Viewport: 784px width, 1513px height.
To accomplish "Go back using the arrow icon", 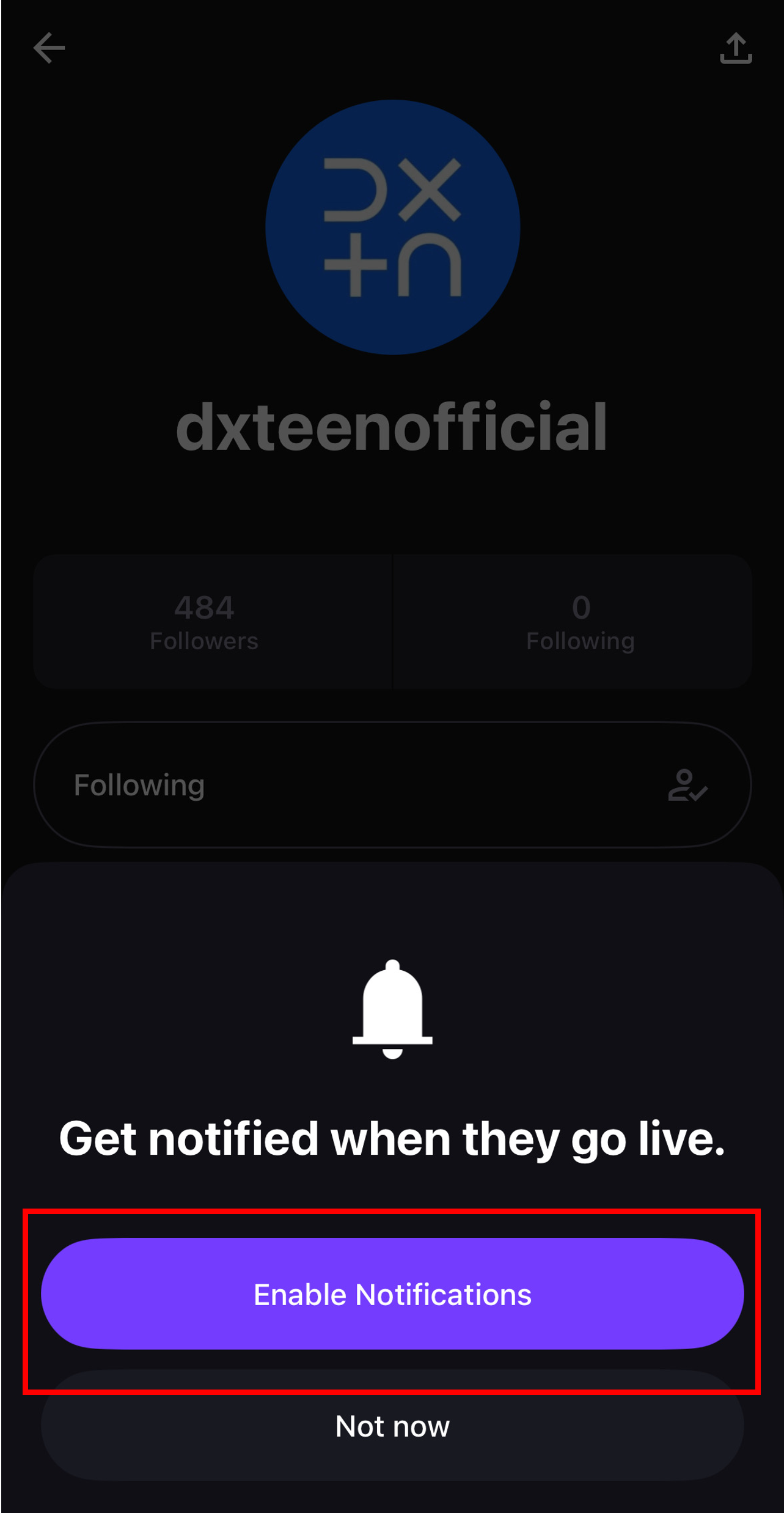I will [49, 48].
